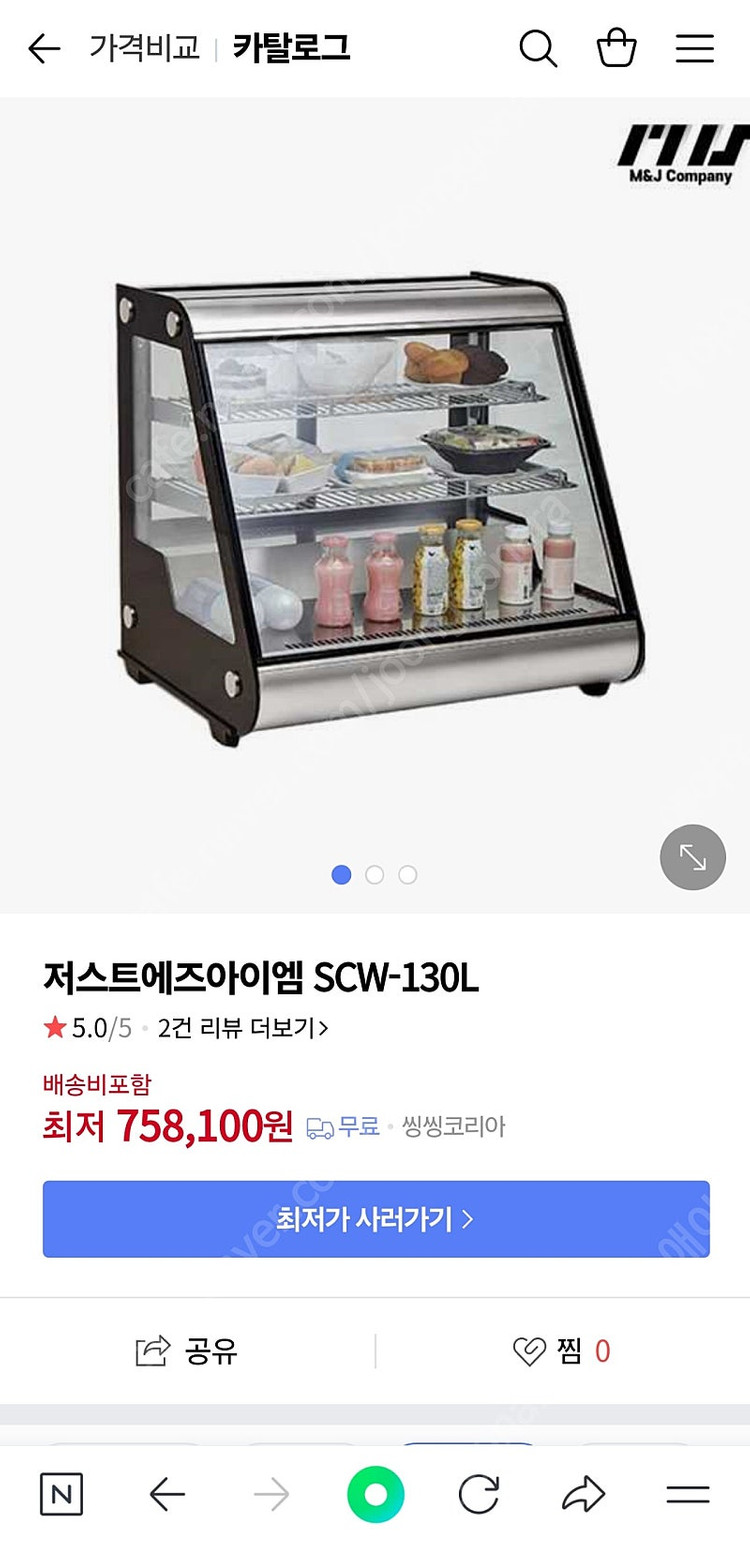Open the showcase product photo
Viewport: 750px width, 1543px height.
[380, 500]
